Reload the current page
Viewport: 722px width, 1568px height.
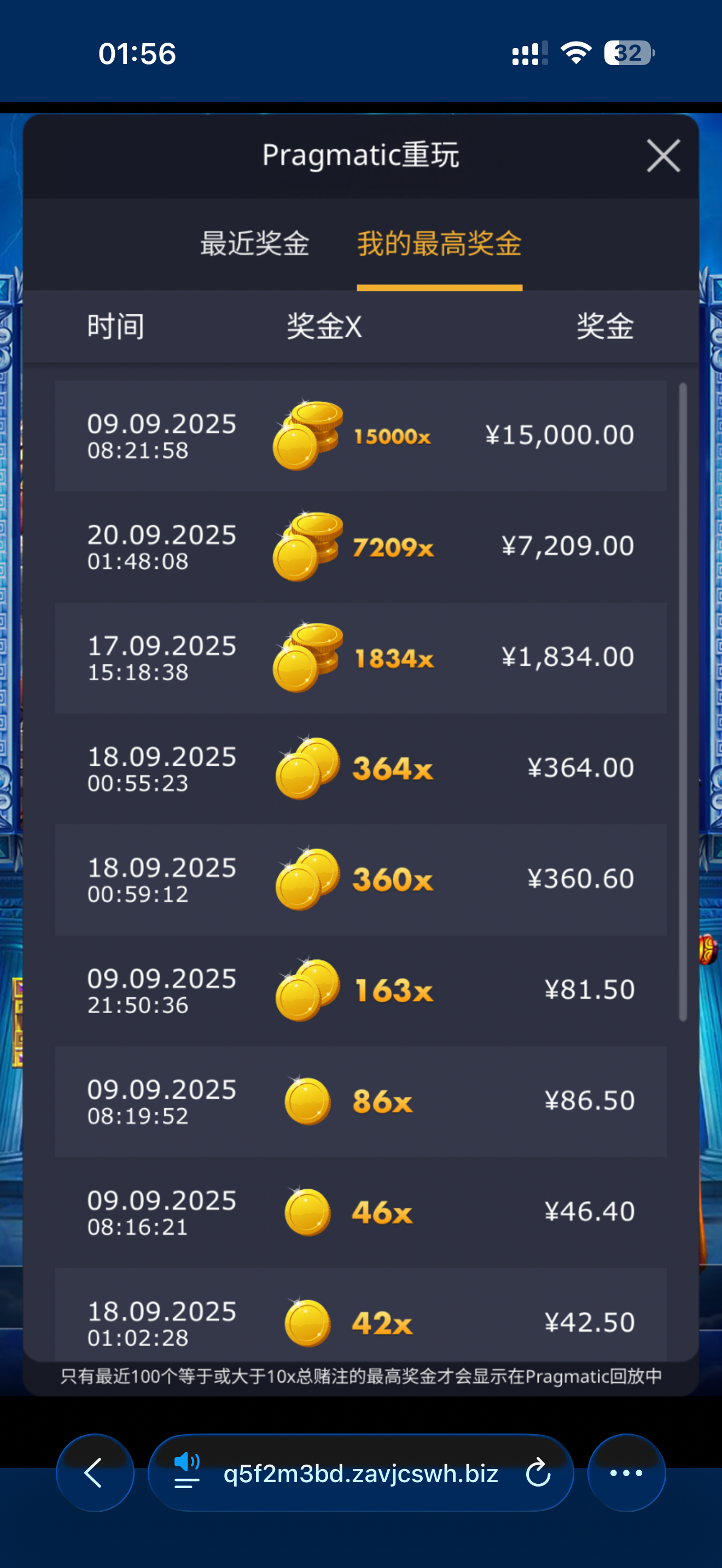click(538, 1473)
